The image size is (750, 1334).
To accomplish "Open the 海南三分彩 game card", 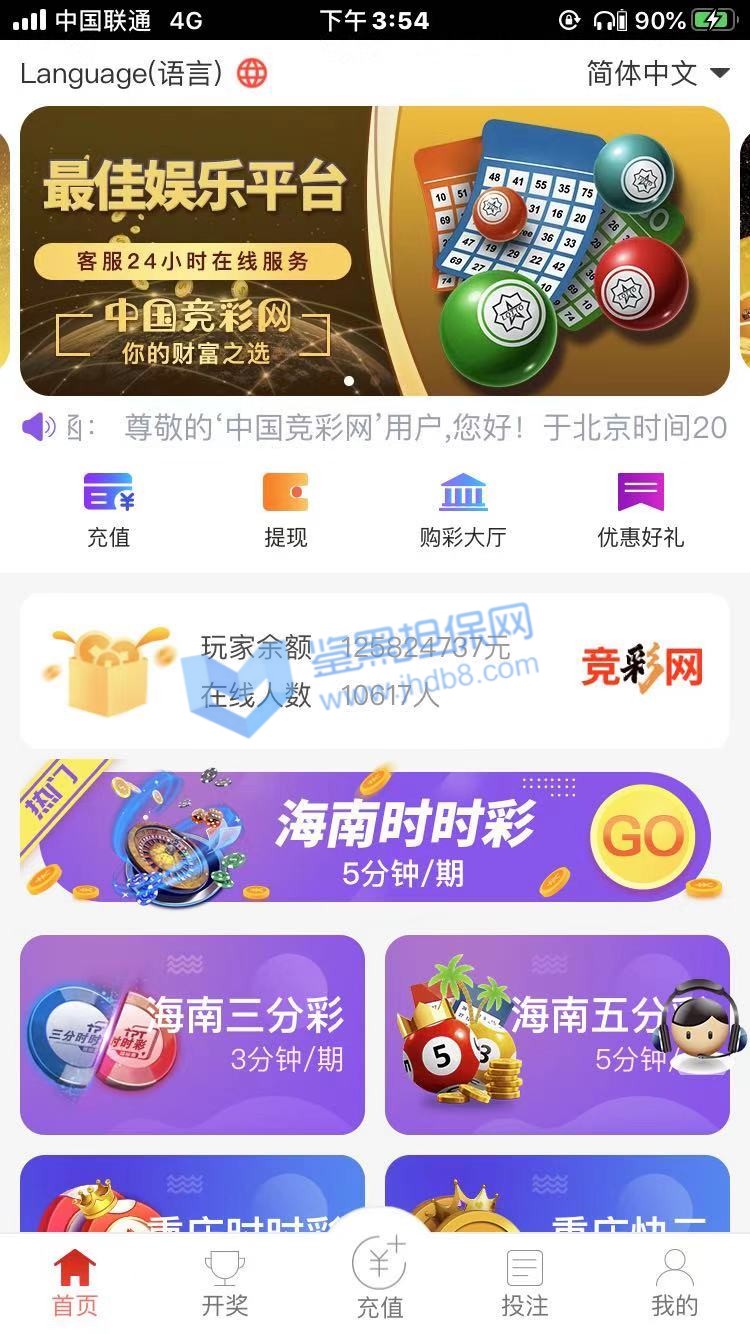I will coord(192,1034).
